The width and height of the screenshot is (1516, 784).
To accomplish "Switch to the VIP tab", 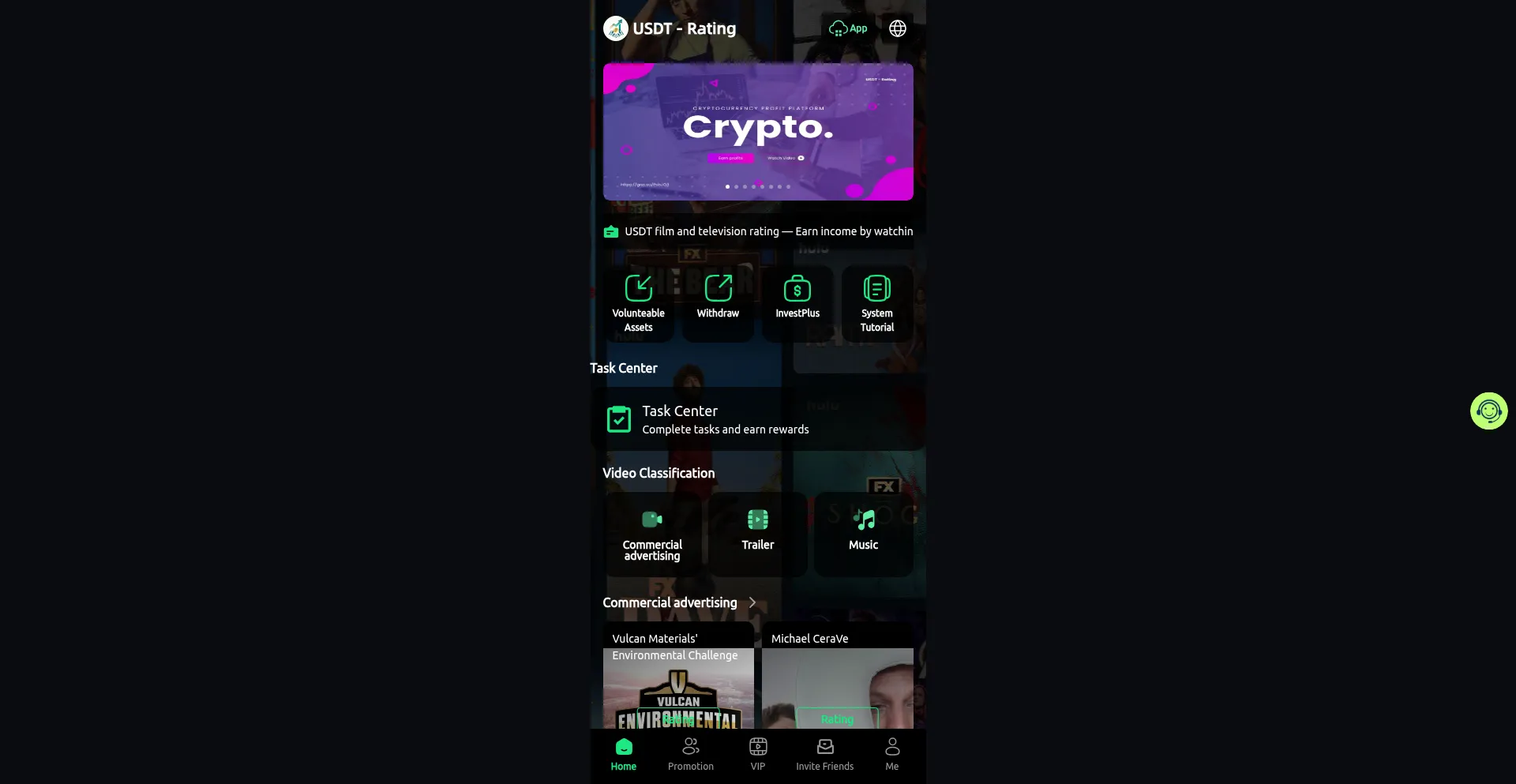I will [758, 754].
